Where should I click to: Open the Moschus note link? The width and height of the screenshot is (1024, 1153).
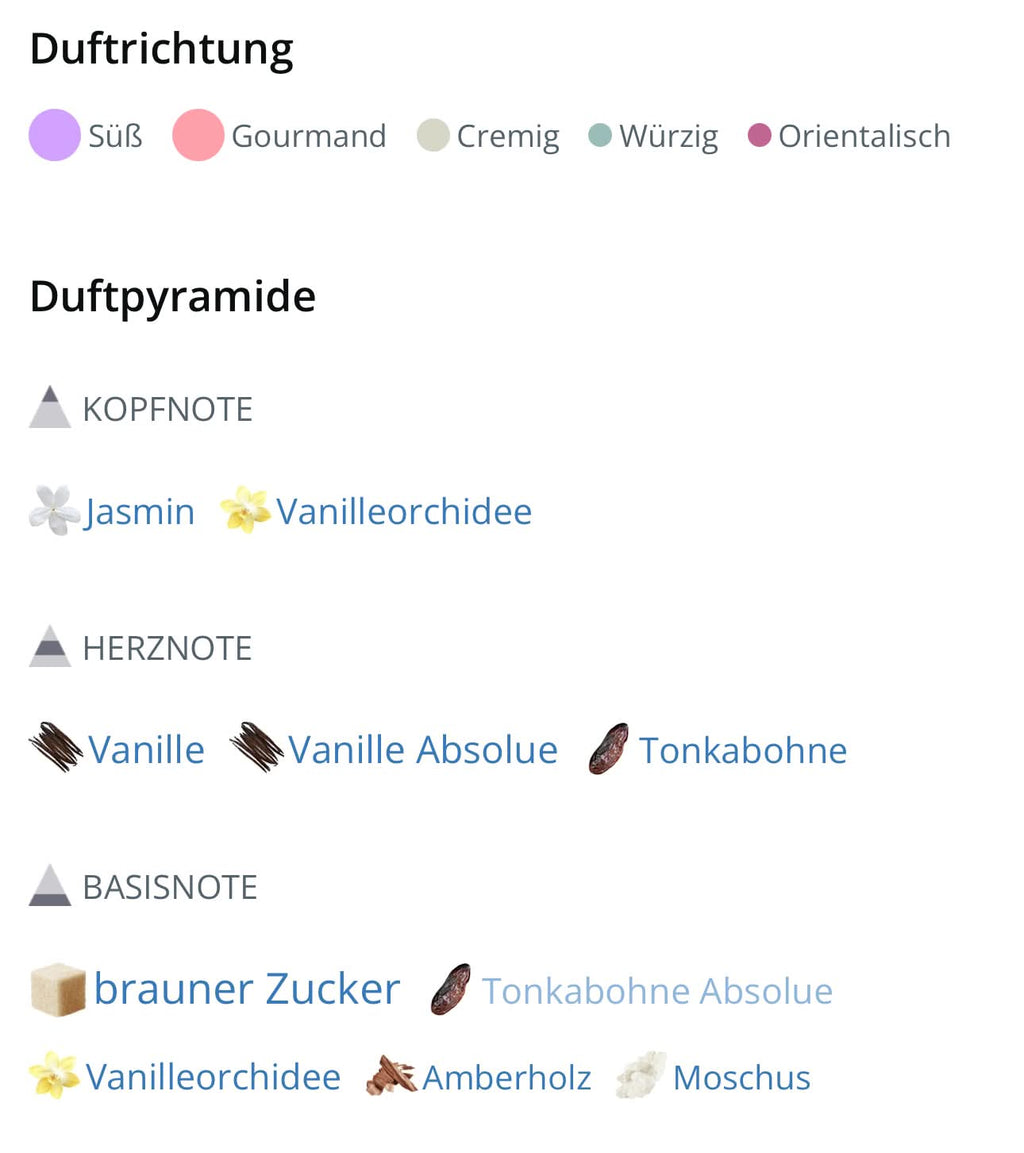741,1077
